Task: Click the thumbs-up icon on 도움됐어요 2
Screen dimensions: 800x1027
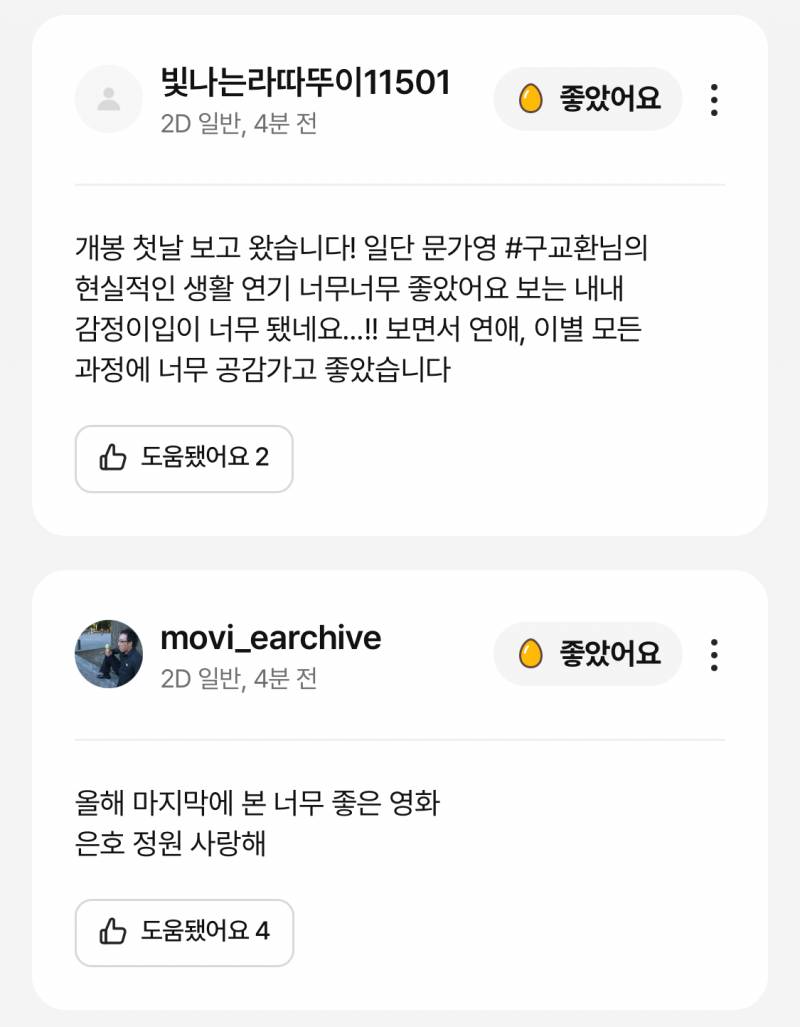Action: pos(112,458)
